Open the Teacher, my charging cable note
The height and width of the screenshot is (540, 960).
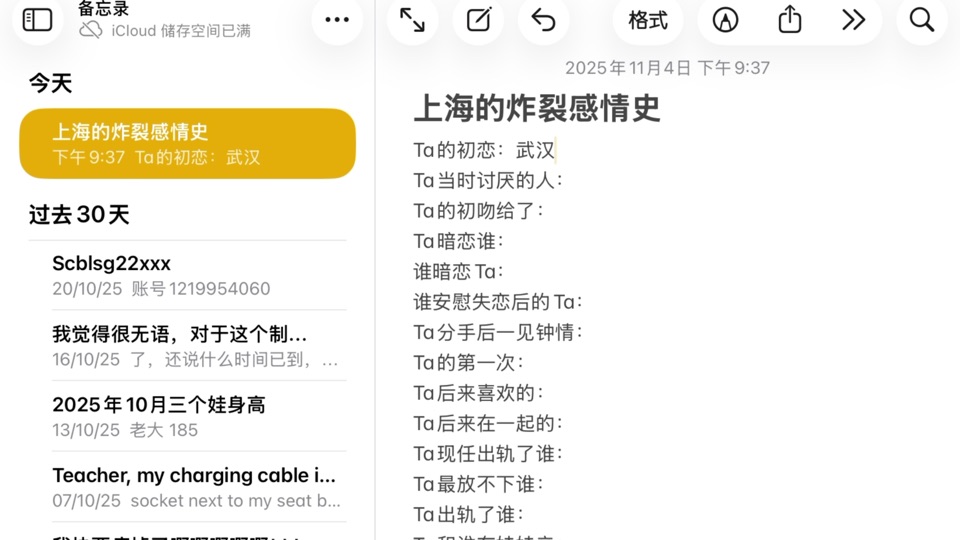coord(187,486)
